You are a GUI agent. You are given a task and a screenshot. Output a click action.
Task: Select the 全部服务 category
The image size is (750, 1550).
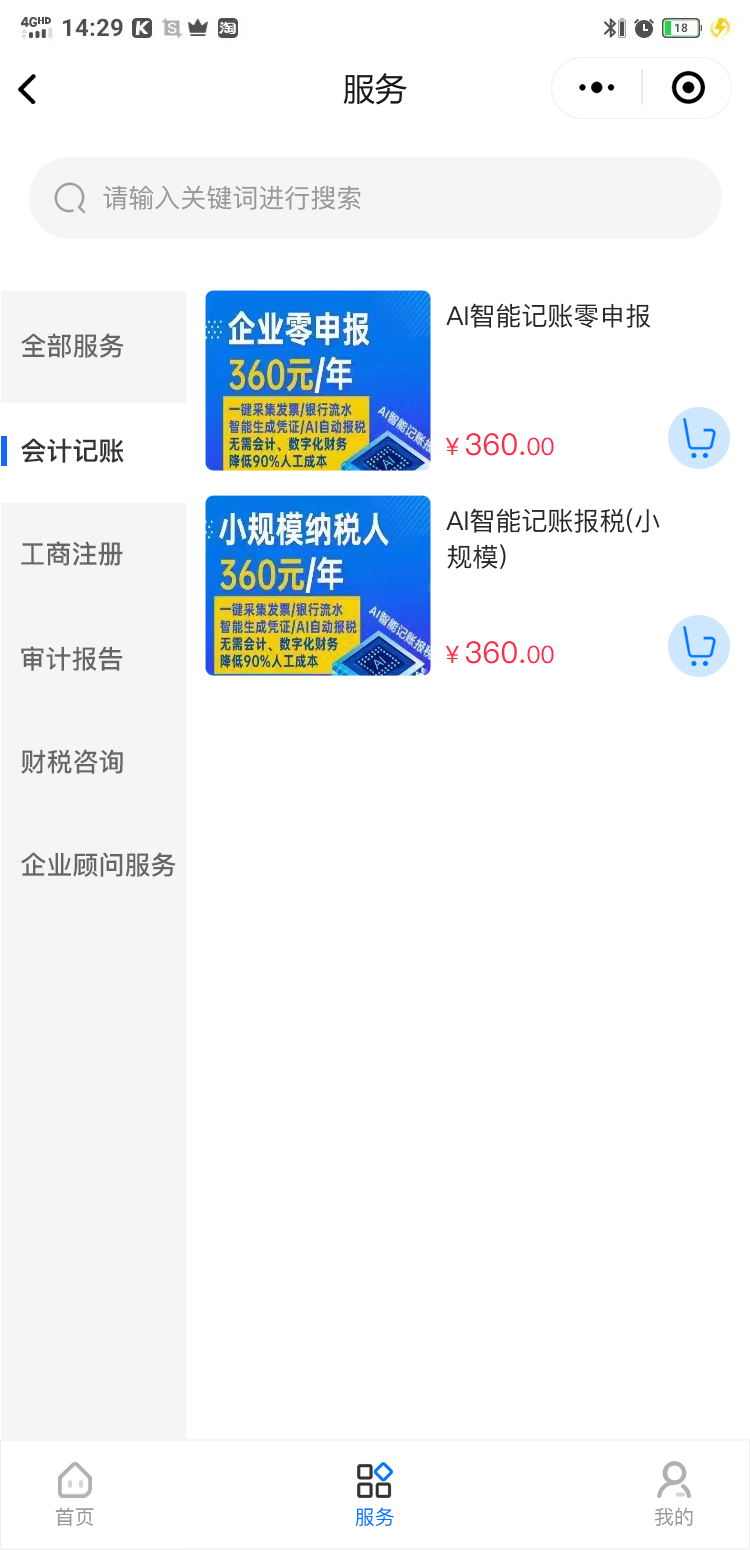(x=73, y=346)
